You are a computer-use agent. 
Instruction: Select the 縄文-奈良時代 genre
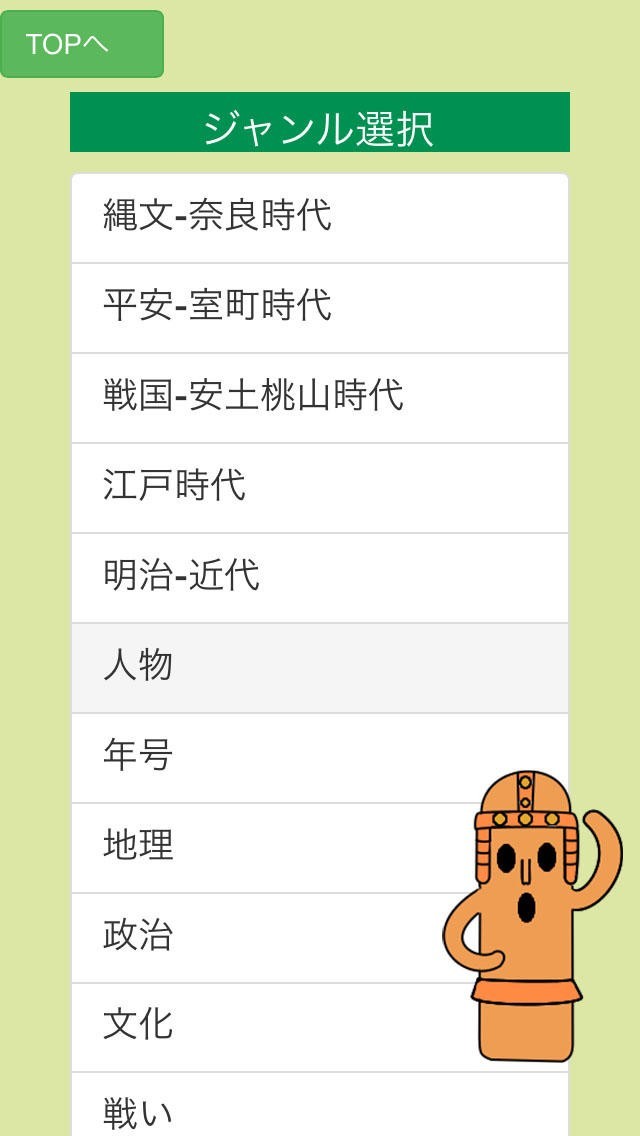coord(320,218)
